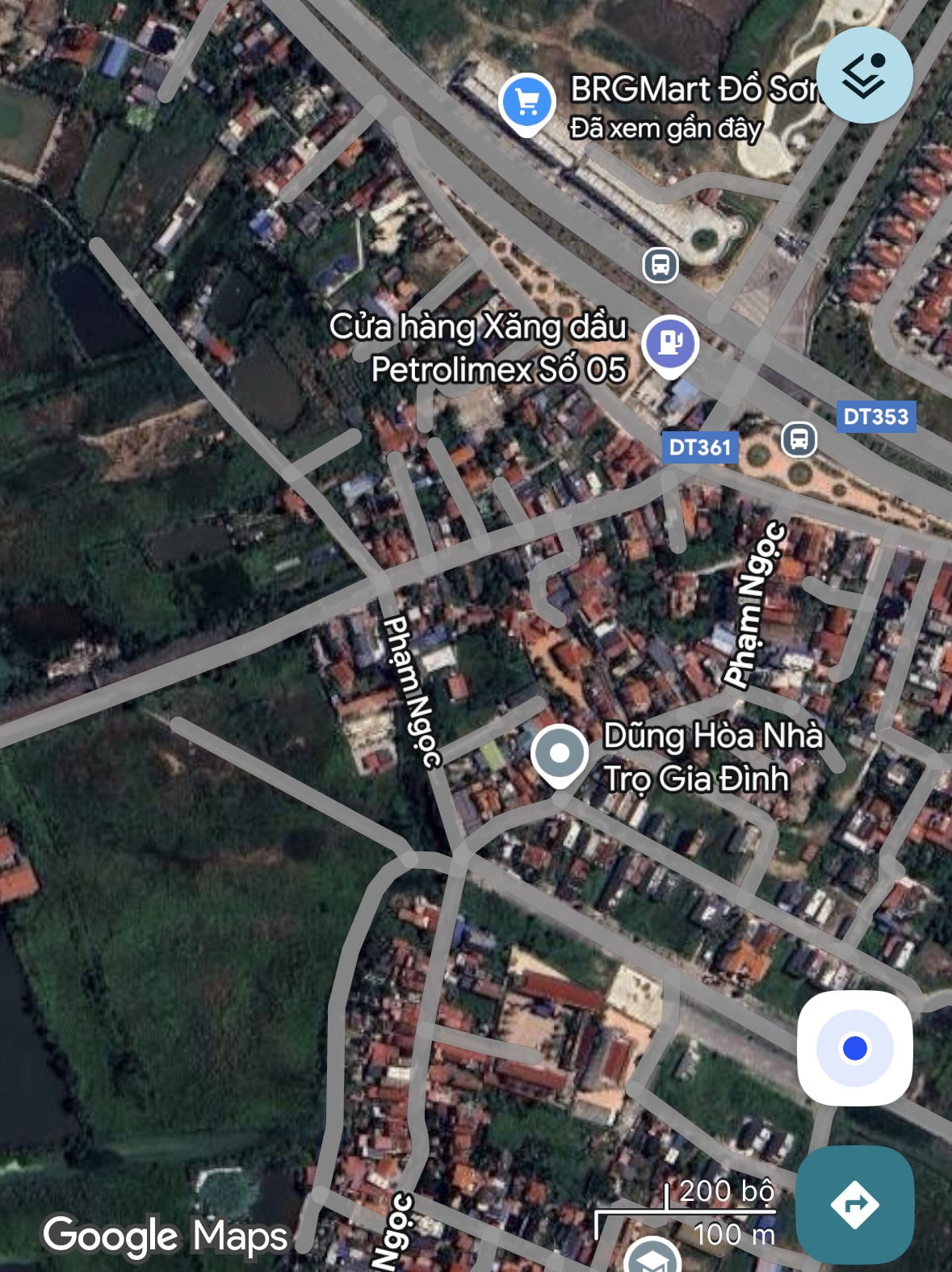Open the map layers button
This screenshot has height=1272, width=952.
tap(864, 75)
